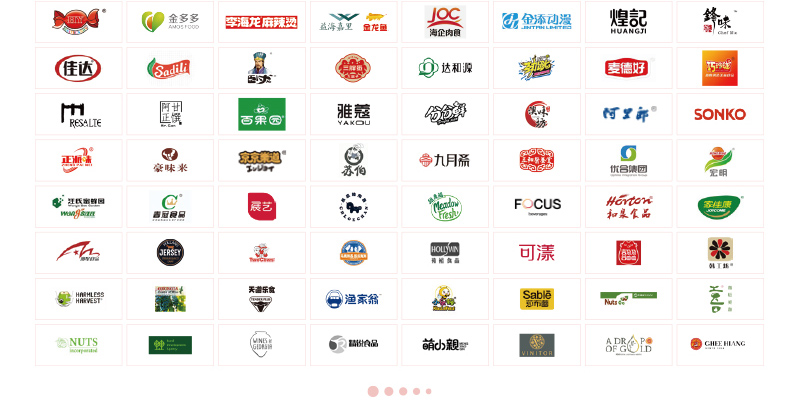
Task: Select the last carousel page dot
Action: coord(430,391)
